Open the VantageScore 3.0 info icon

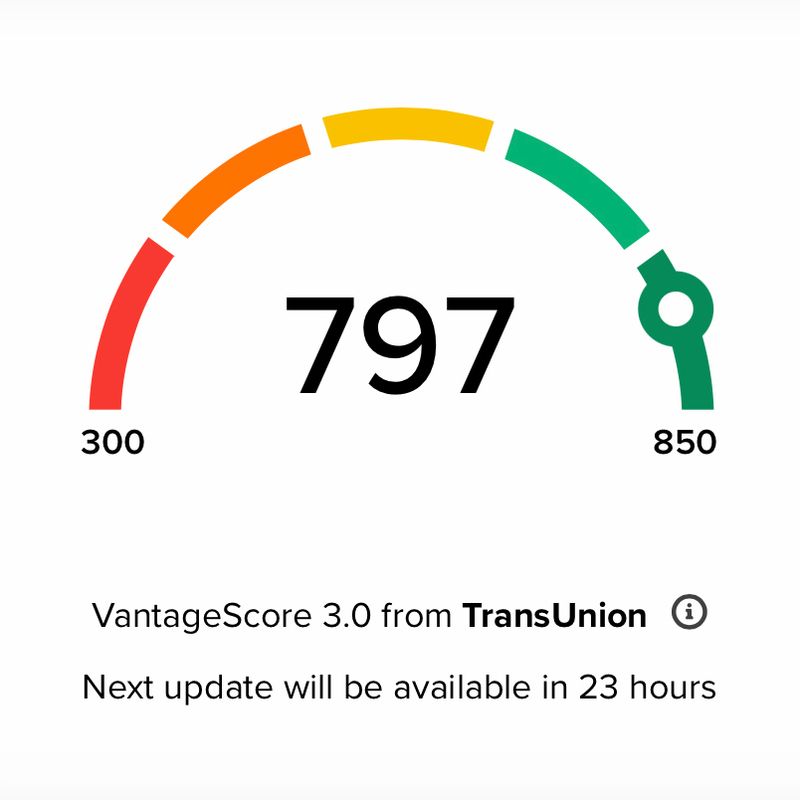(x=689, y=612)
